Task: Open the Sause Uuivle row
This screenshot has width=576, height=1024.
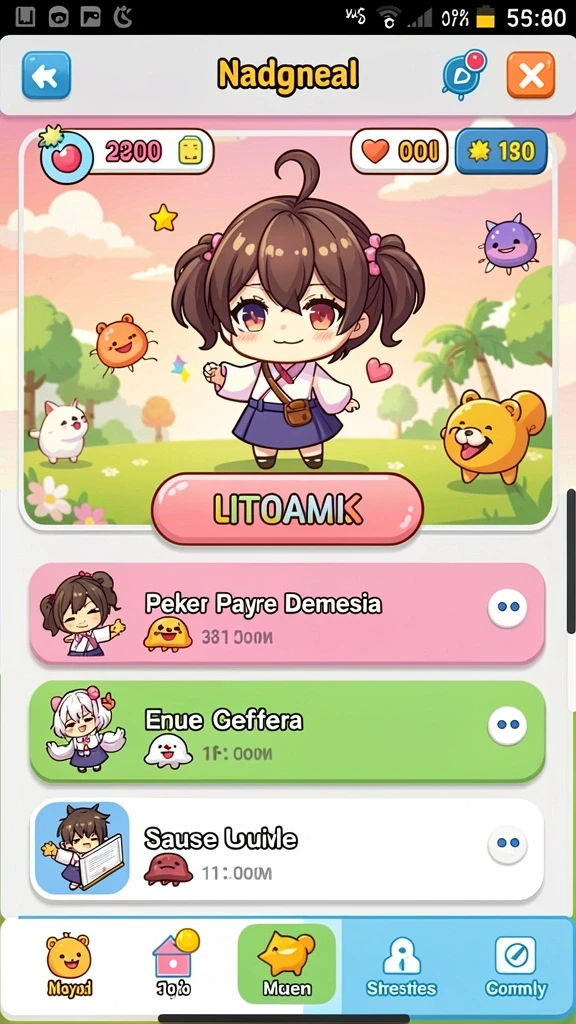Action: (287, 849)
